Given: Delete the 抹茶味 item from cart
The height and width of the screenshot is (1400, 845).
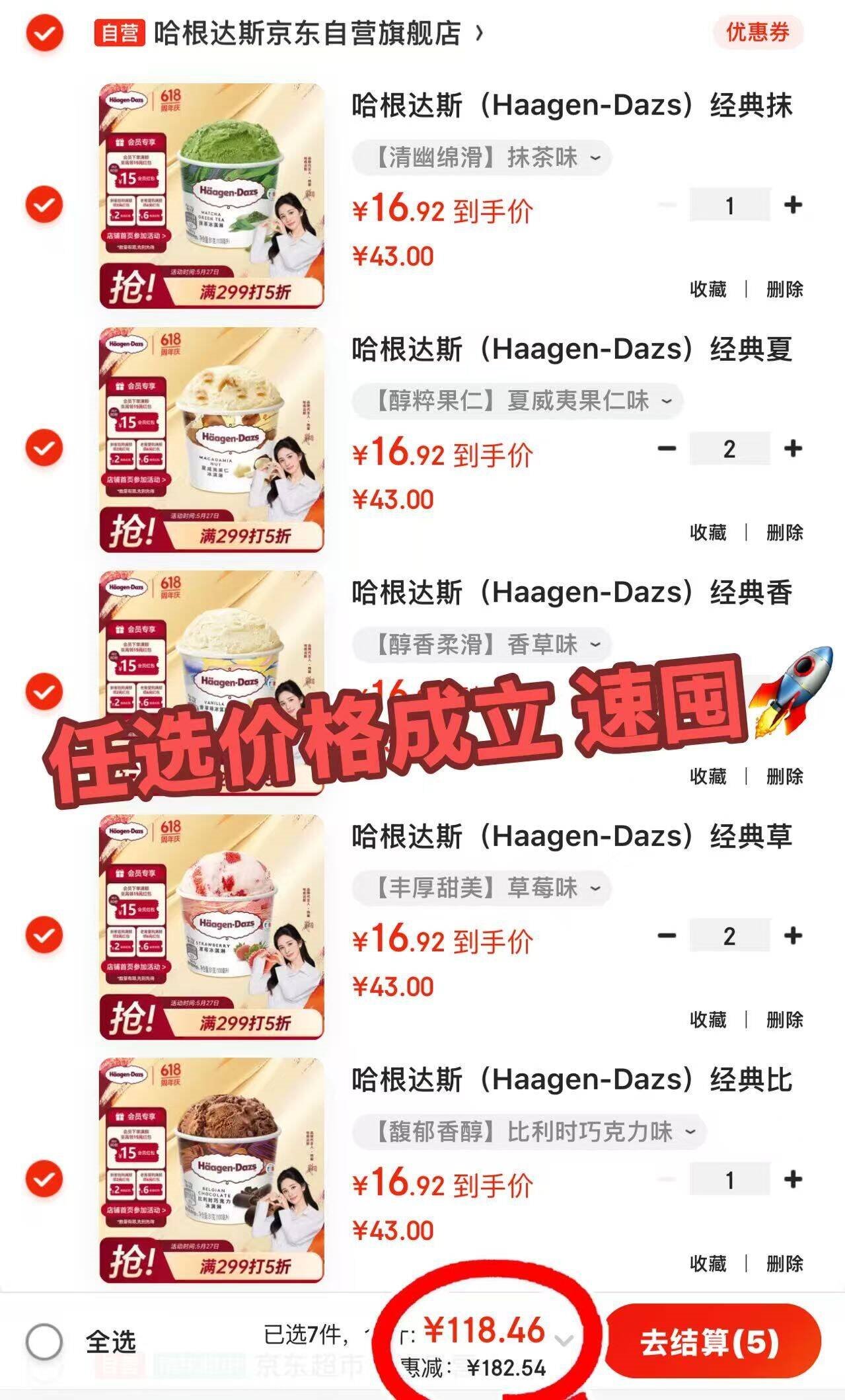Looking at the screenshot, I should (x=784, y=289).
